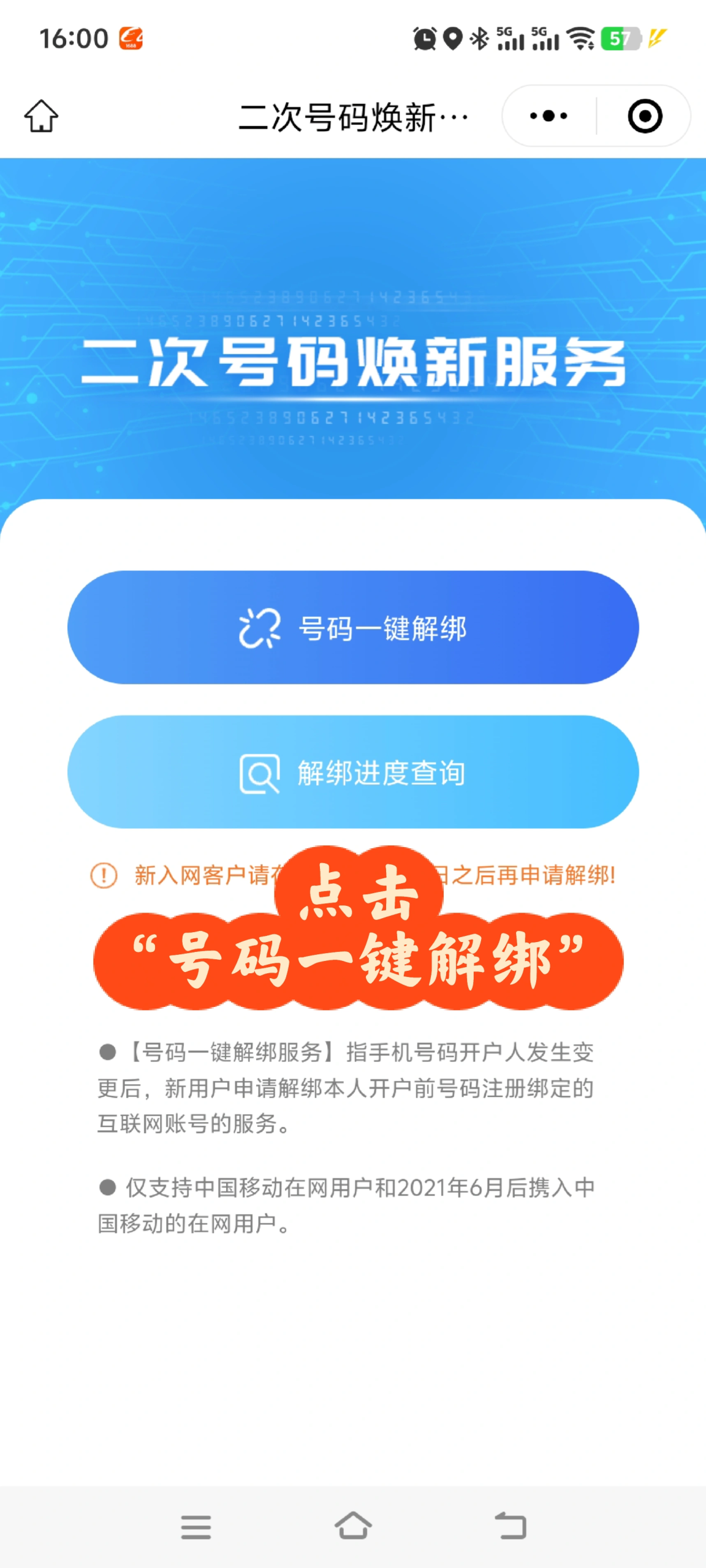This screenshot has height=1568, width=706.
Task: Open the mini program more-options menu
Action: pyautogui.click(x=548, y=116)
